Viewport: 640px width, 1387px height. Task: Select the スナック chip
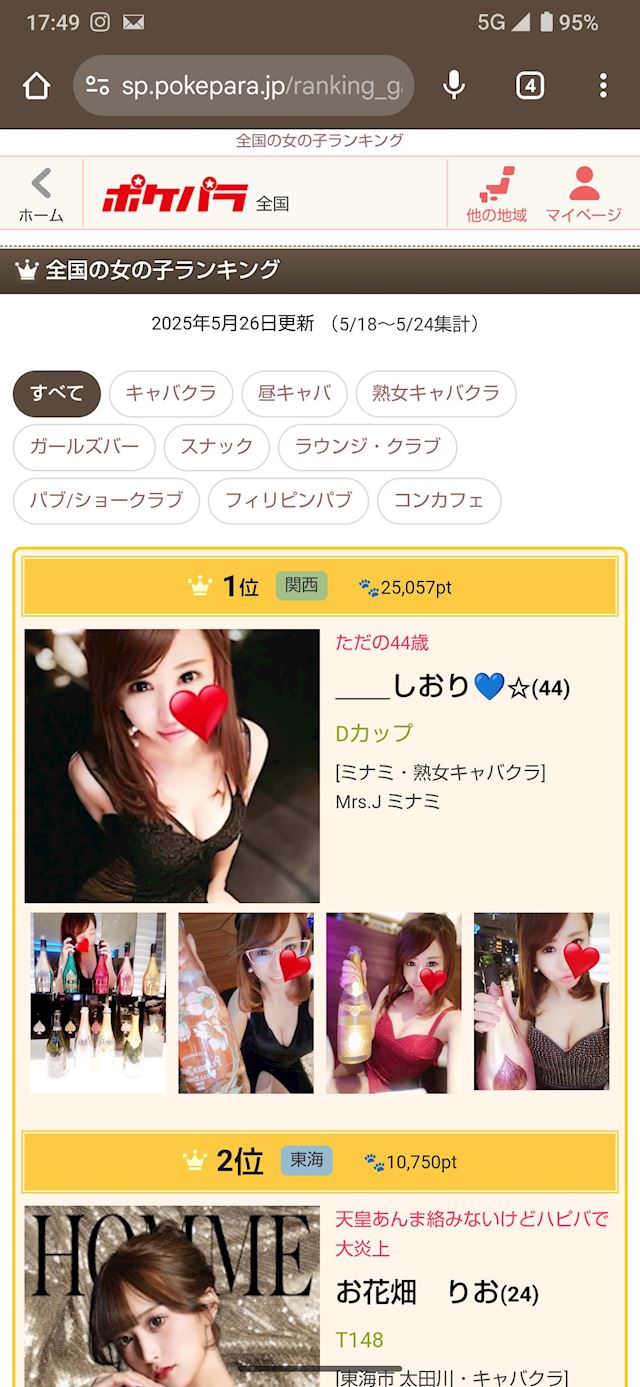(x=217, y=447)
